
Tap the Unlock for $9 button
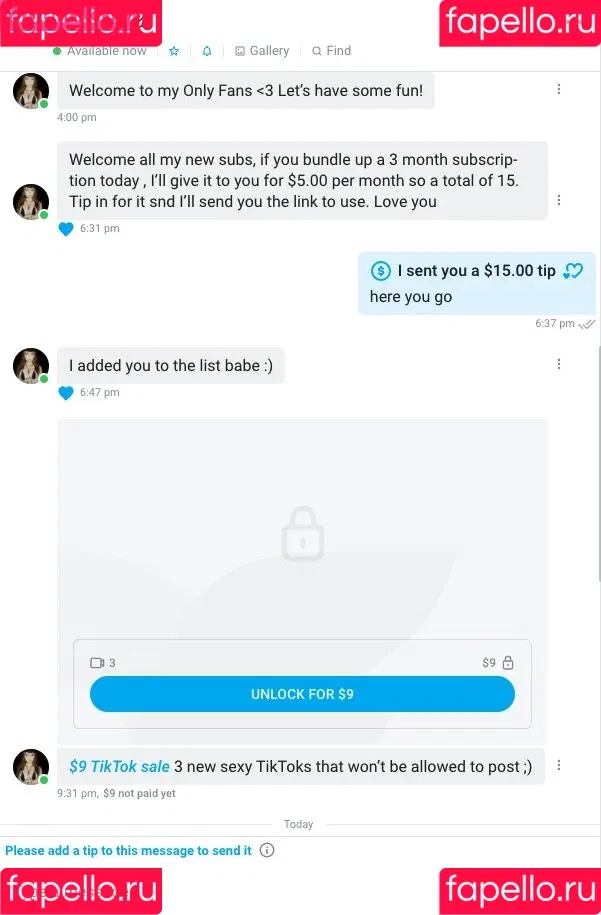coord(302,694)
